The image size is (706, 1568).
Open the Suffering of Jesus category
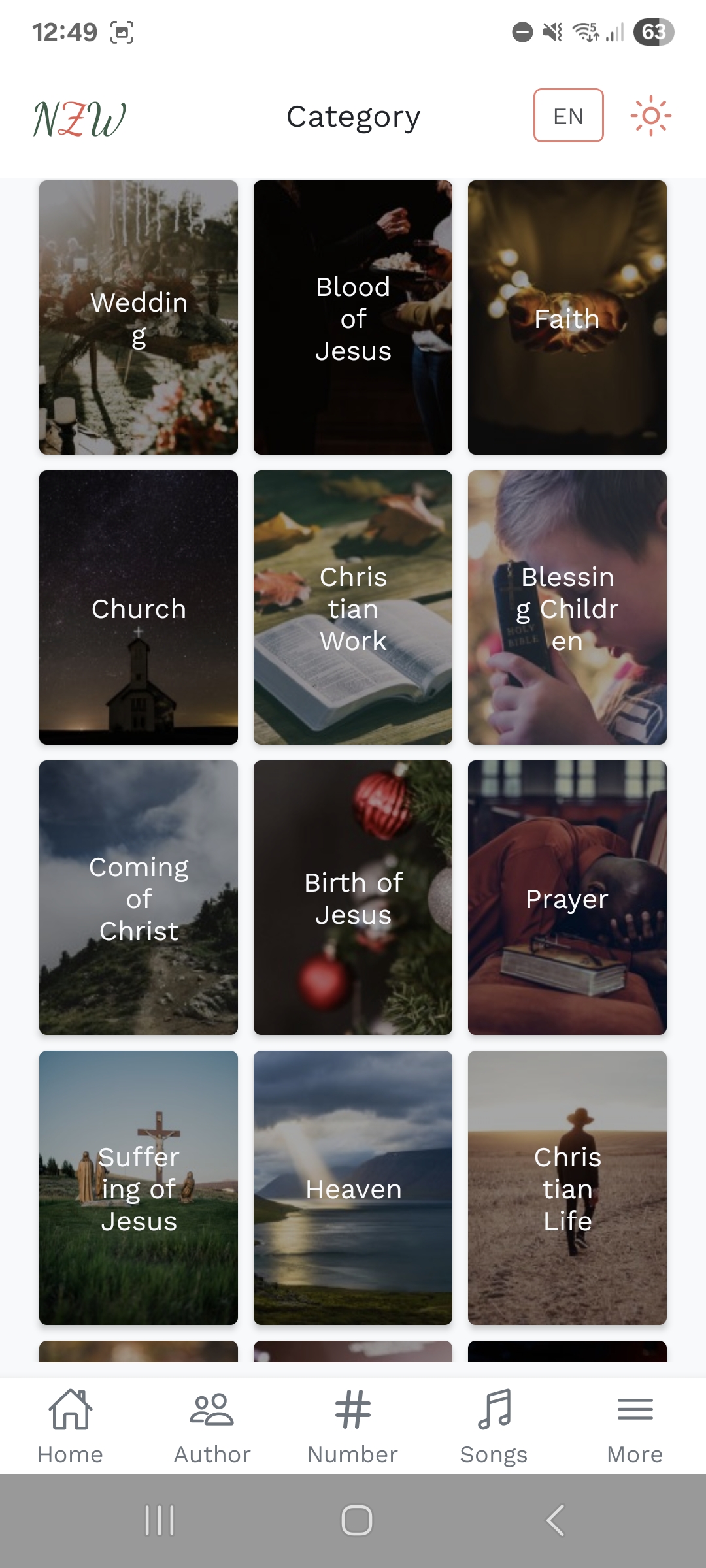click(139, 1188)
